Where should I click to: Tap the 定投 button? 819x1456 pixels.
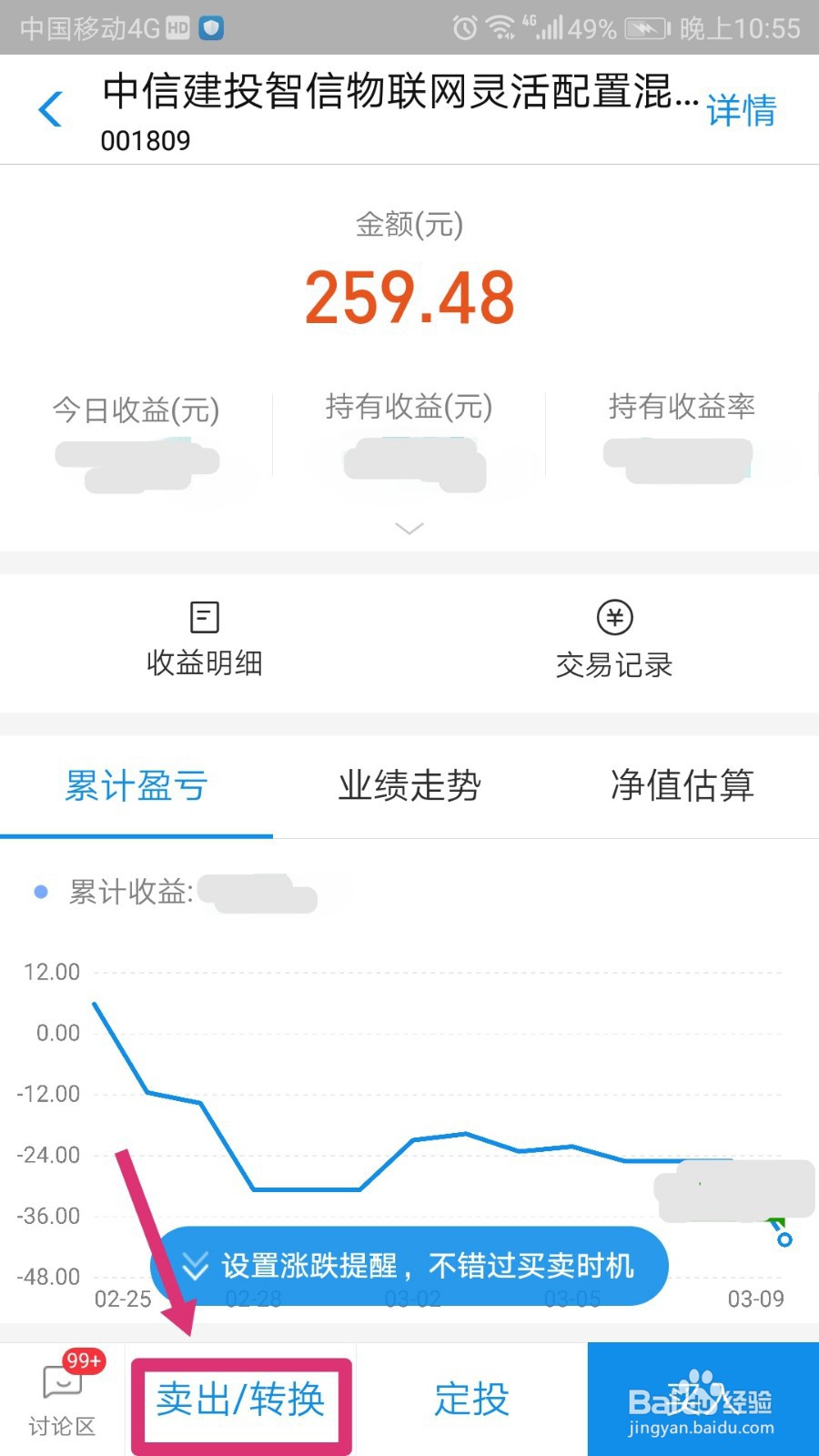[471, 1400]
